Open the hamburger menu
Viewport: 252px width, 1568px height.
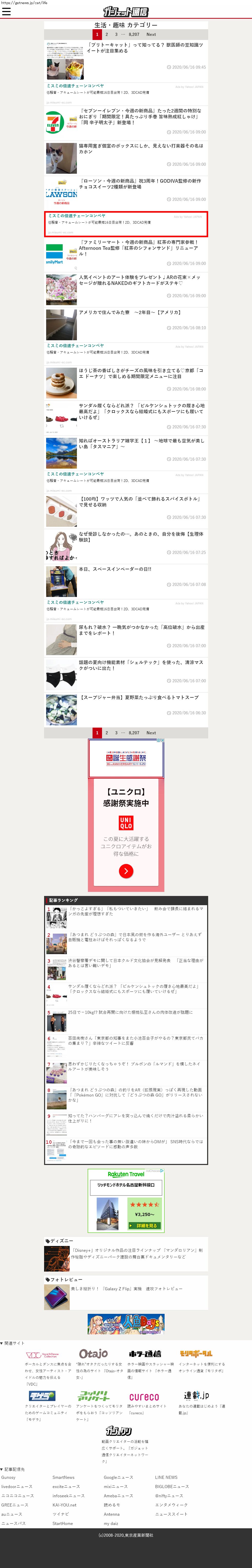click(7, 11)
